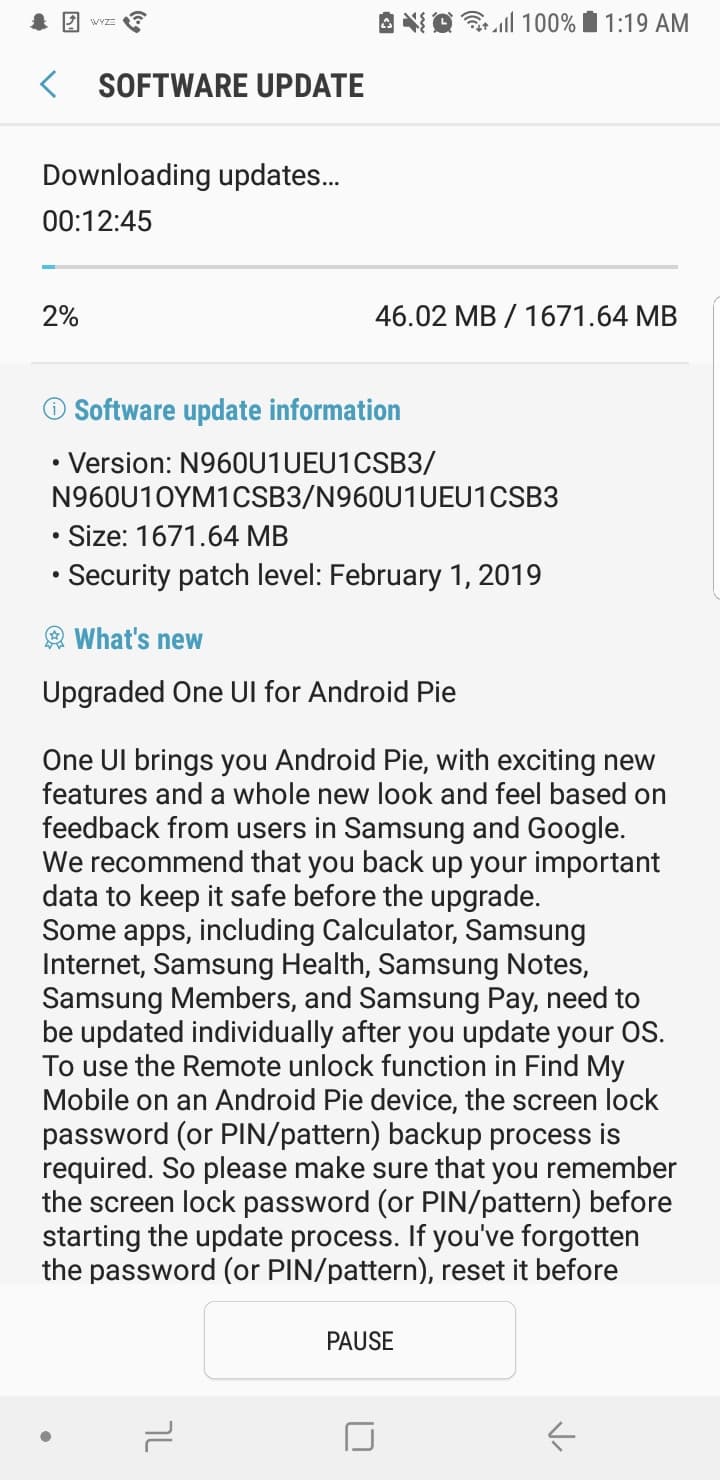720x1480 pixels.
Task: Pause the update download
Action: coord(360,1340)
